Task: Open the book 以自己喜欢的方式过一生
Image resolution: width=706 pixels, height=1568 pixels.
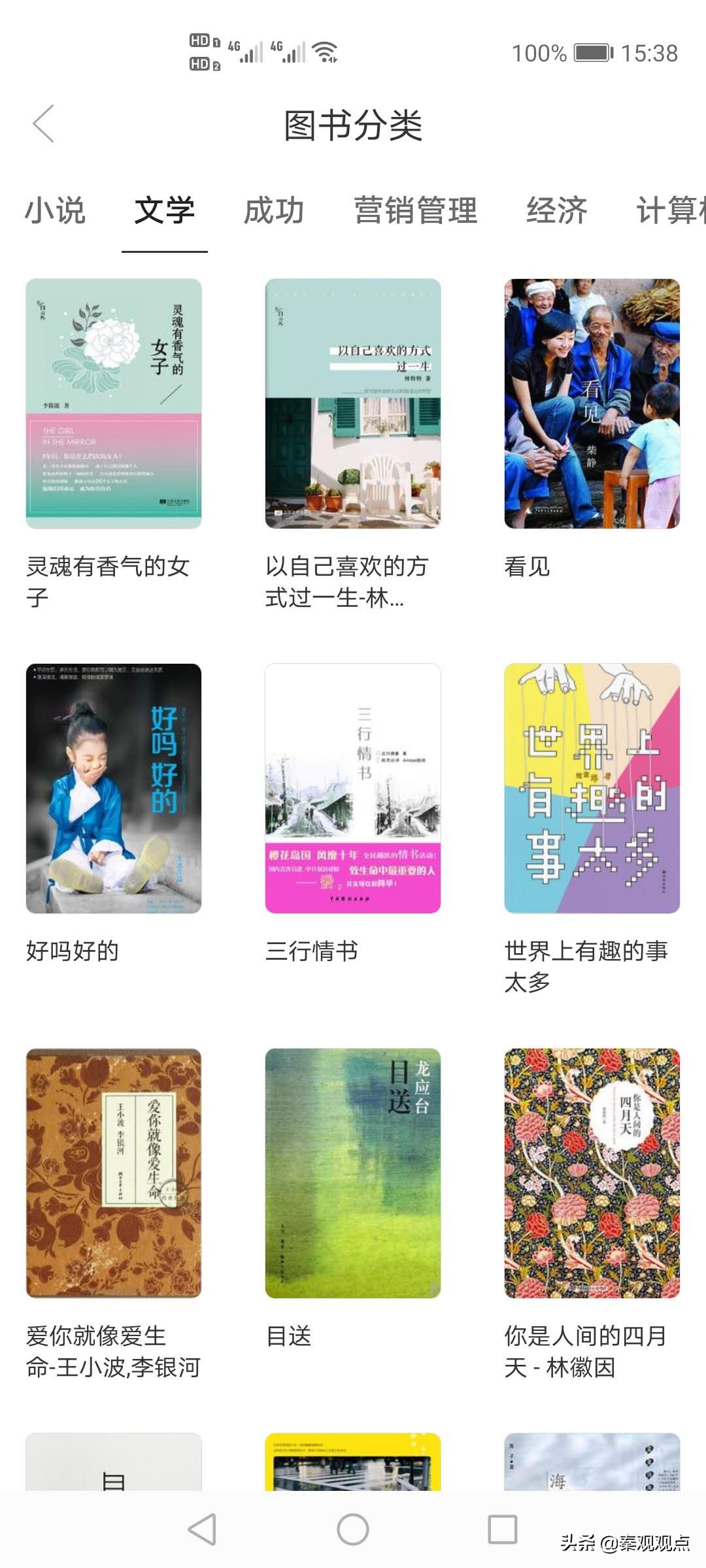Action: [x=353, y=403]
